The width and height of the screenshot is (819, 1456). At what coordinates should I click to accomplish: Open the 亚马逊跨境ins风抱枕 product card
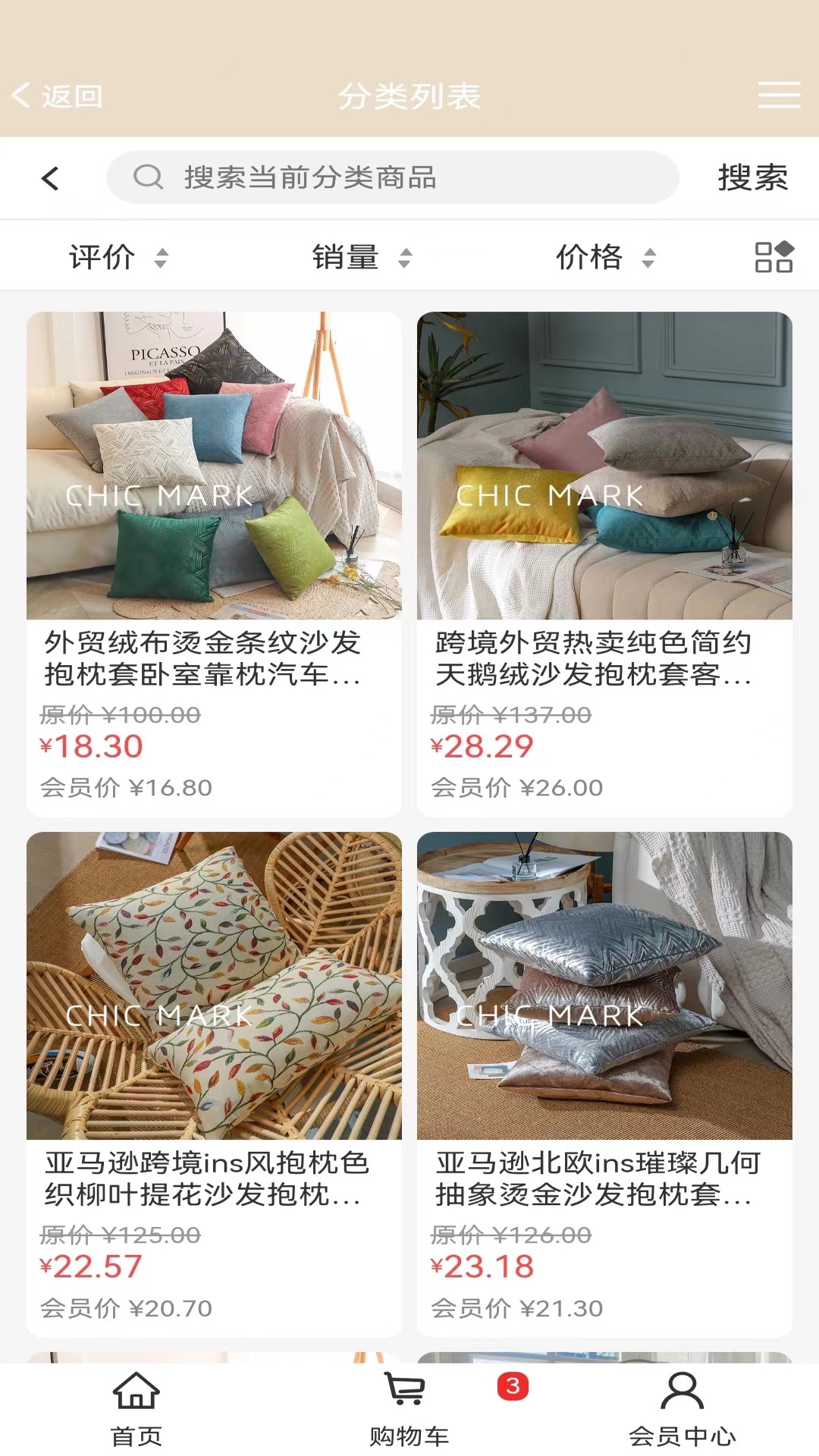(x=214, y=1084)
